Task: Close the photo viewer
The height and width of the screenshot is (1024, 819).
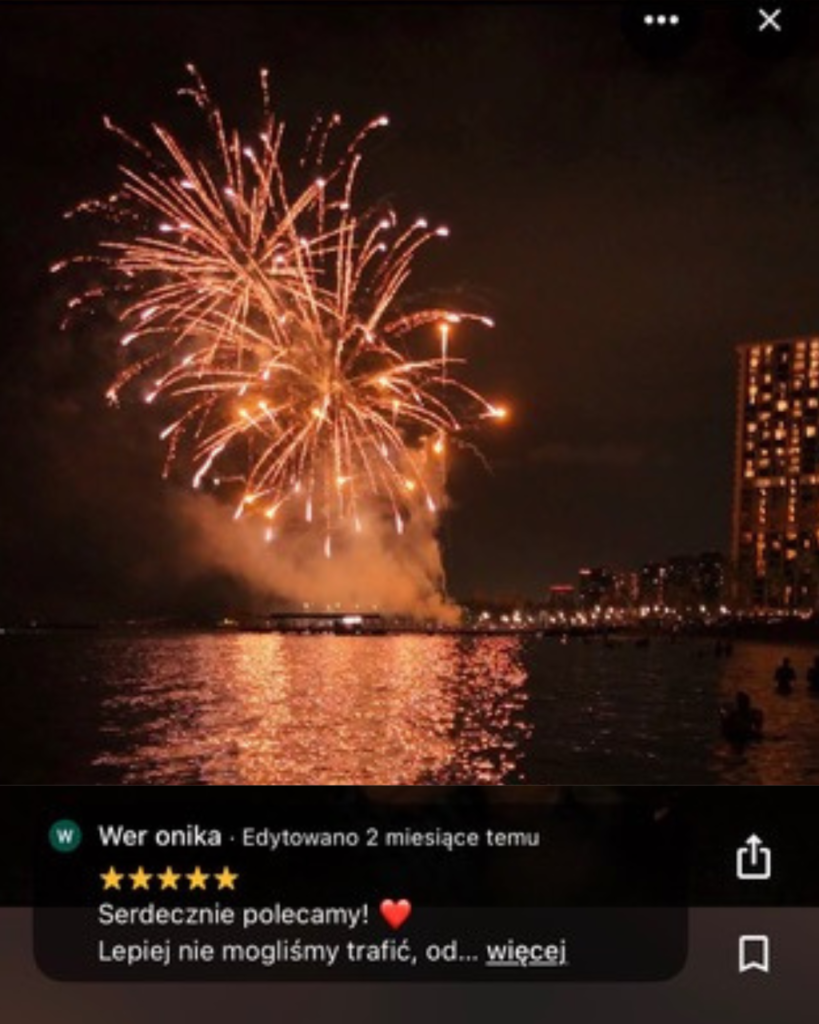Action: pyautogui.click(x=769, y=20)
